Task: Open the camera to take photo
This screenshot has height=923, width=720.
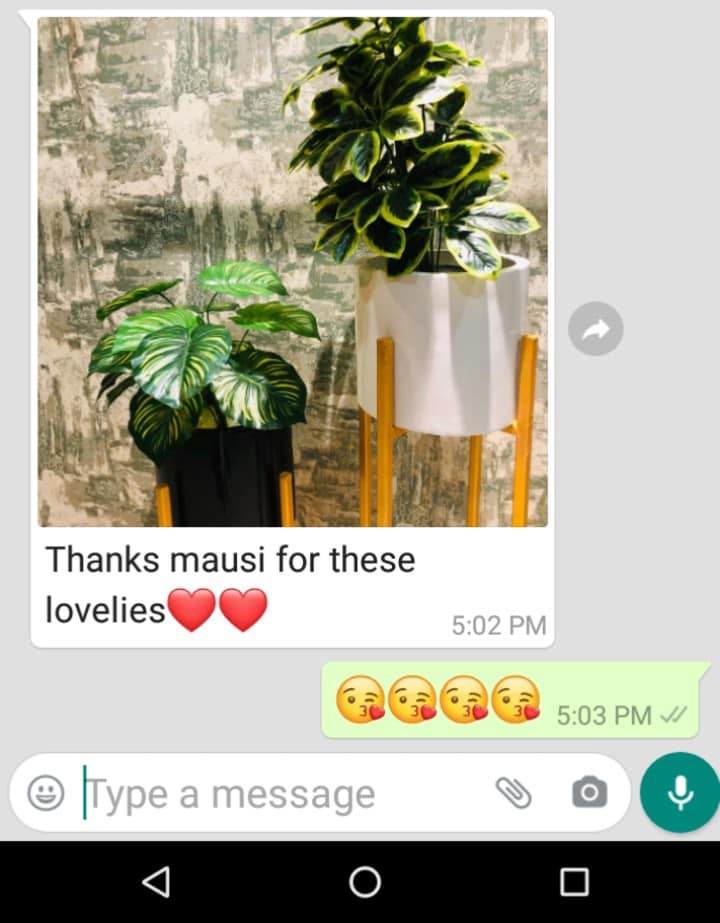Action: click(x=589, y=793)
